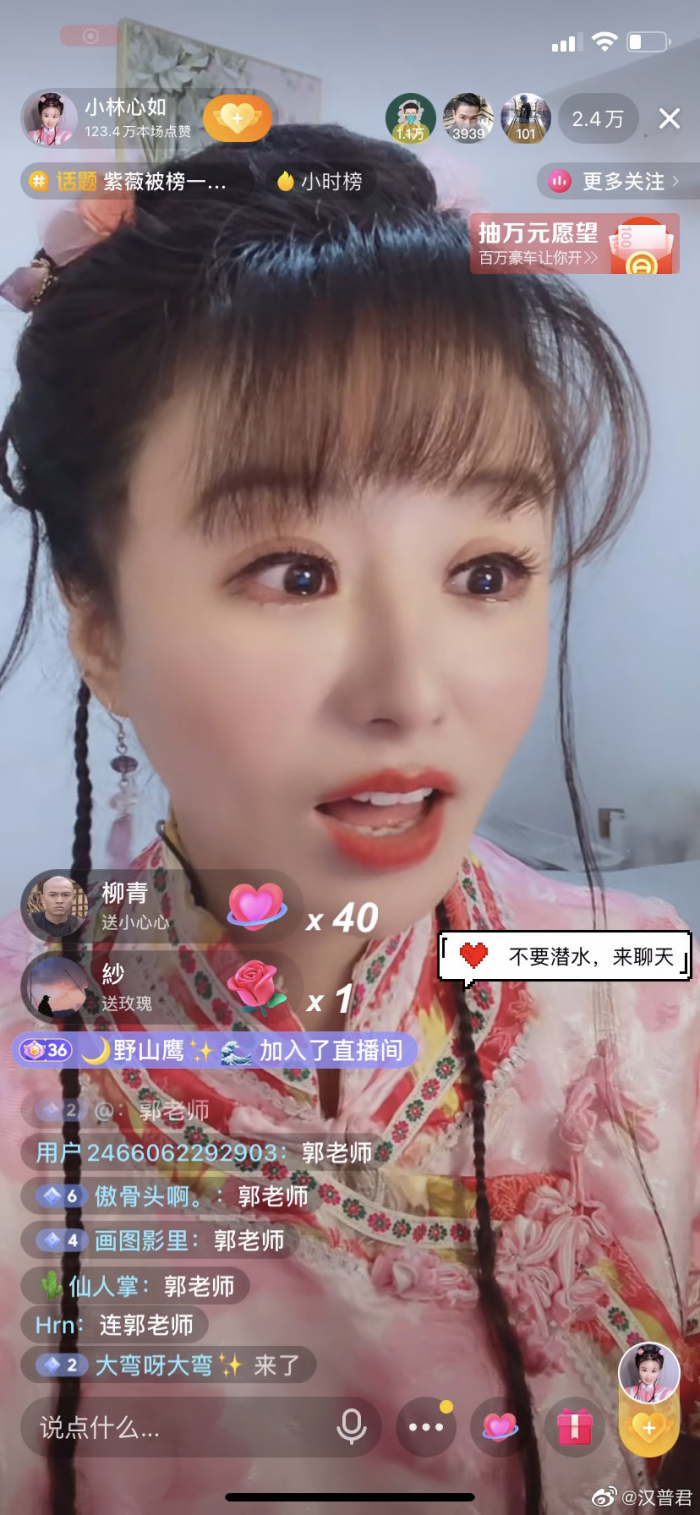Tap the 不要潜水,来聊天 chat prompt
The height and width of the screenshot is (1515, 700).
coord(565,957)
